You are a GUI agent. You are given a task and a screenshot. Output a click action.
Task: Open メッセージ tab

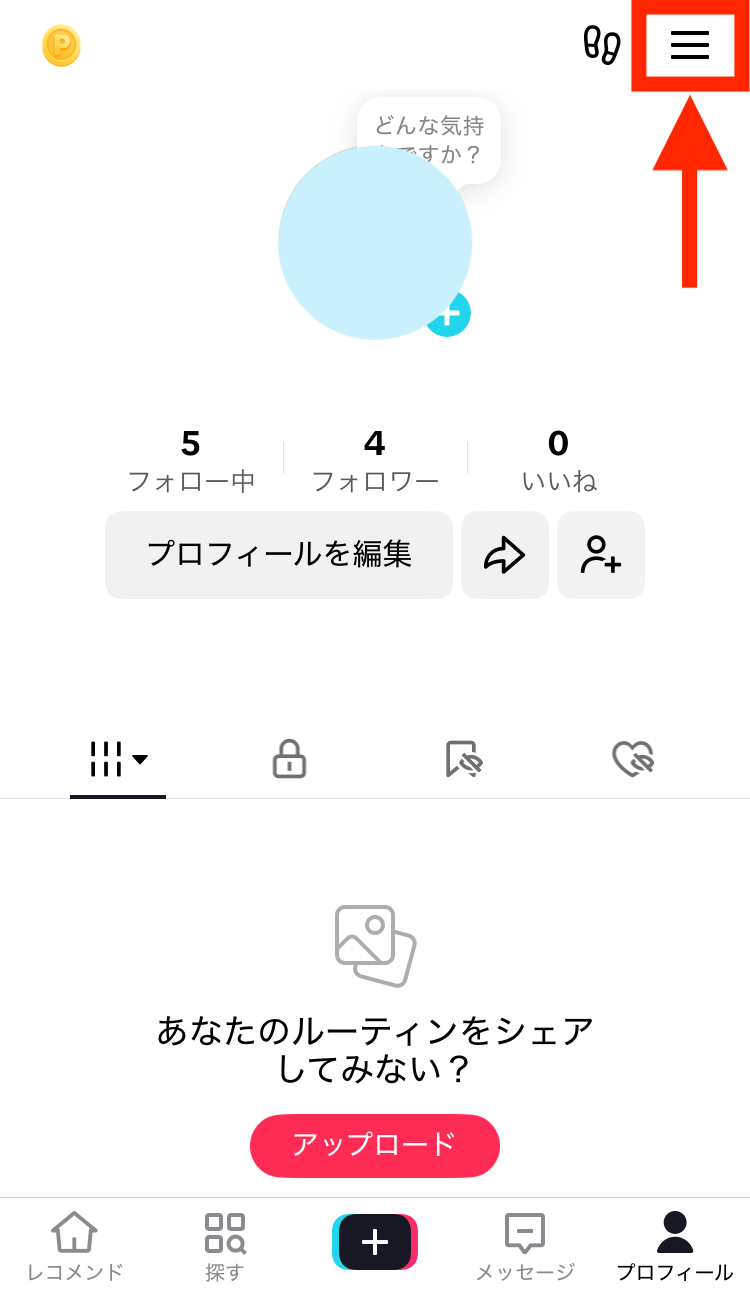click(x=525, y=1246)
